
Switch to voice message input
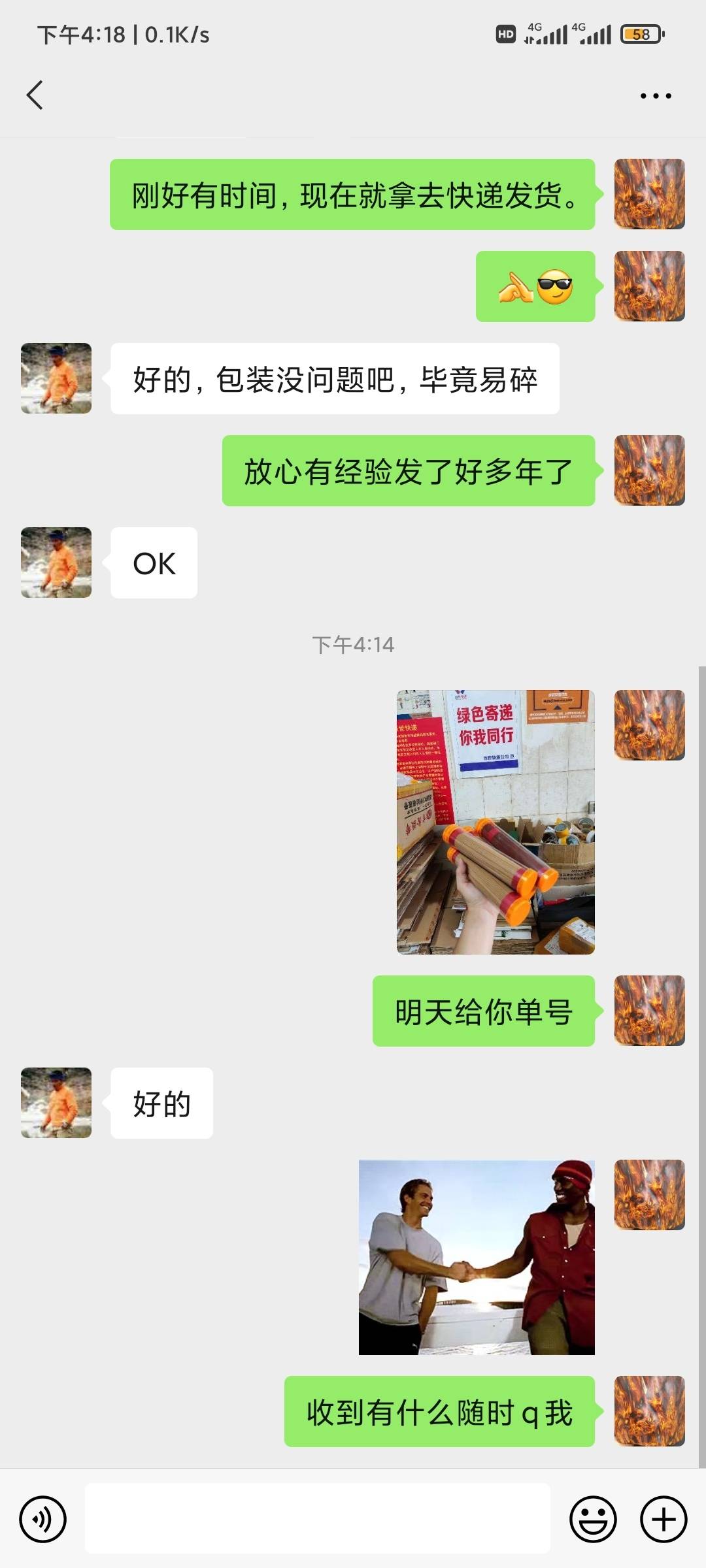[x=43, y=1519]
